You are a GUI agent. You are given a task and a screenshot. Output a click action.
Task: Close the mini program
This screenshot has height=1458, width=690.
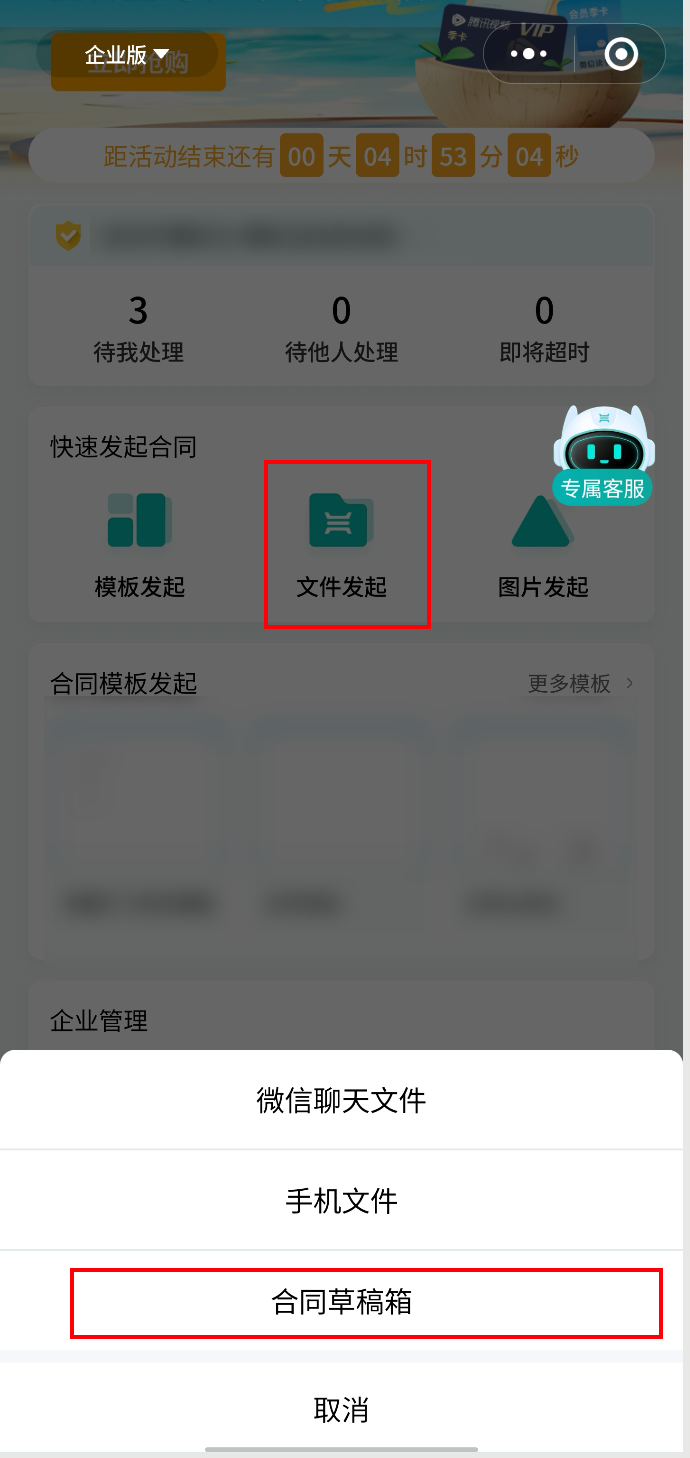pyautogui.click(x=621, y=54)
